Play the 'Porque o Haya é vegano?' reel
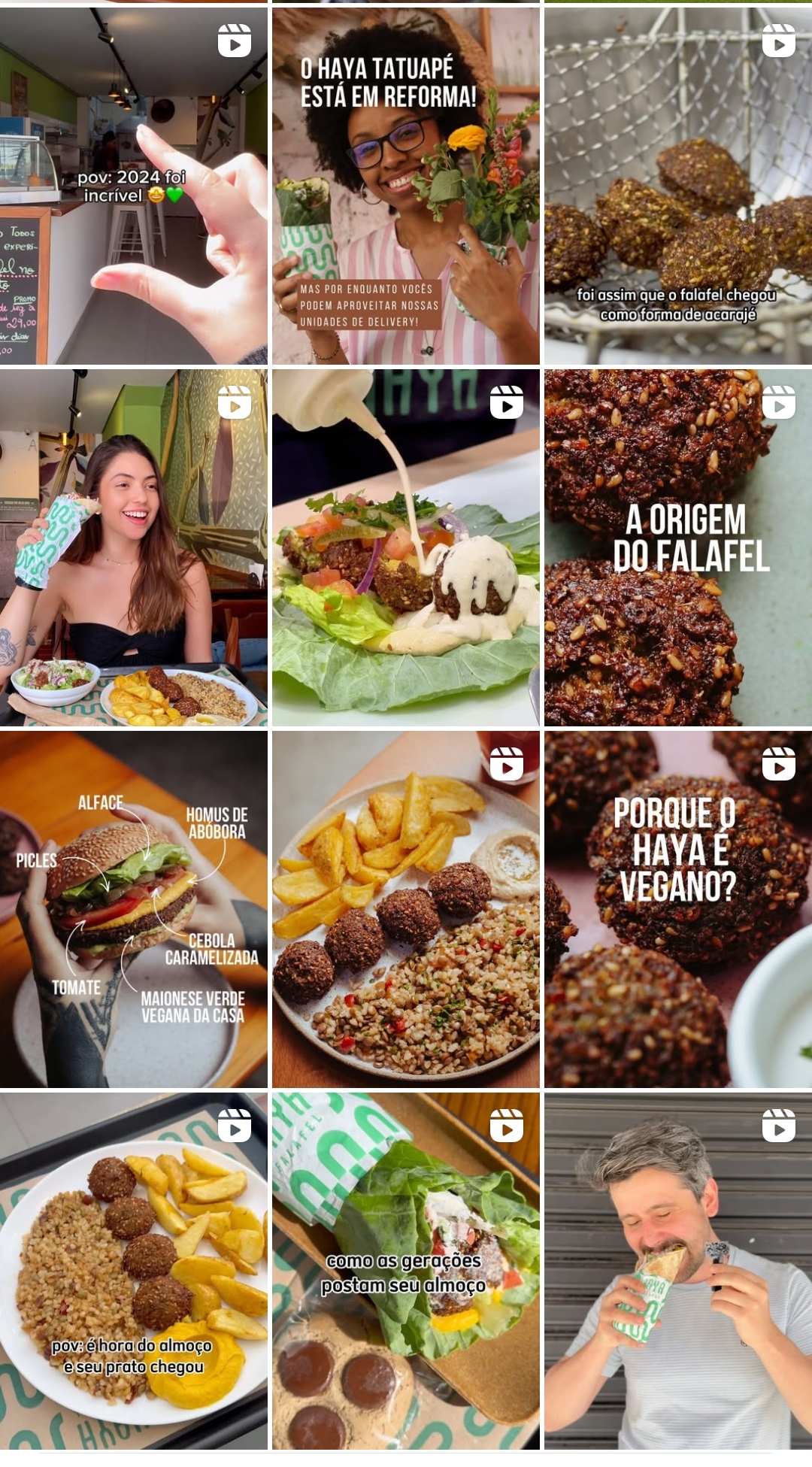Screen dimensions: 812x1467 pyautogui.click(x=677, y=909)
